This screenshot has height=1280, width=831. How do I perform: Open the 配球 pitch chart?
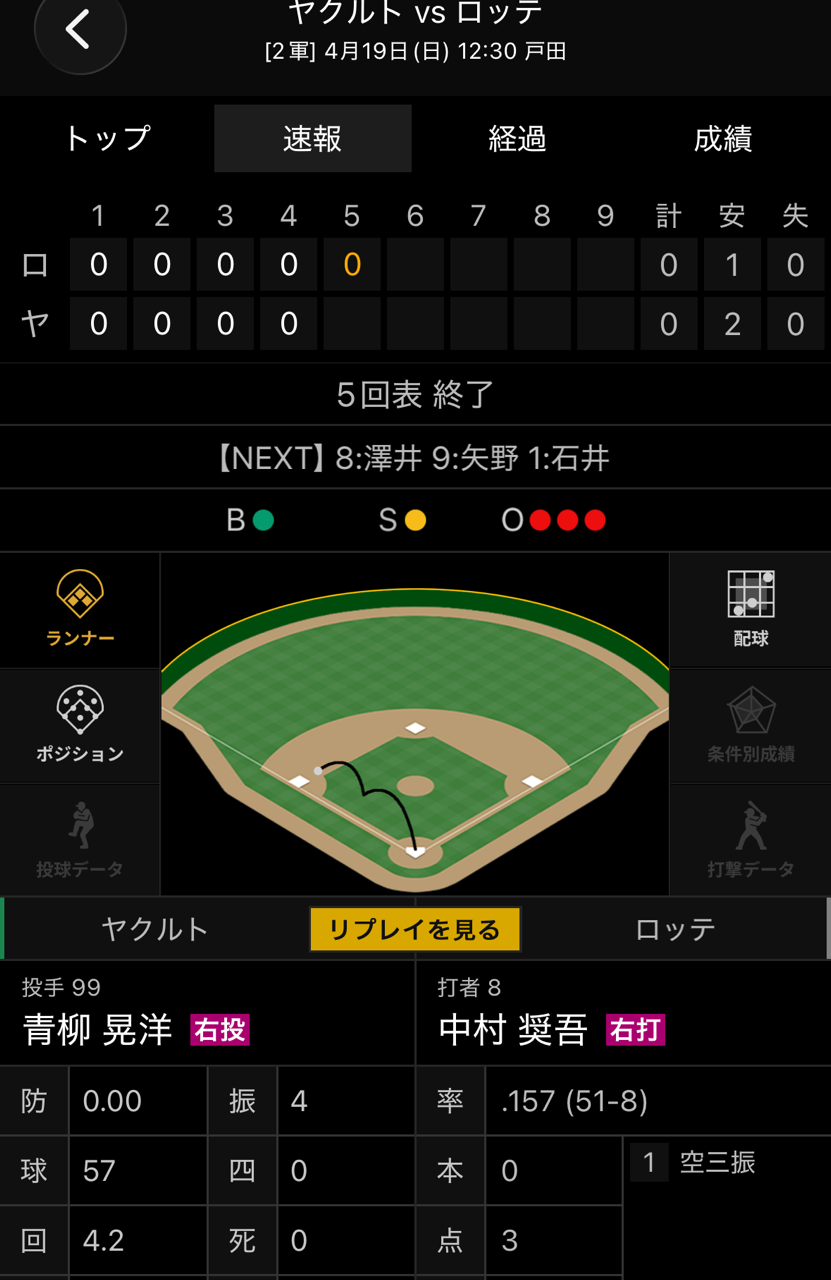(x=751, y=610)
